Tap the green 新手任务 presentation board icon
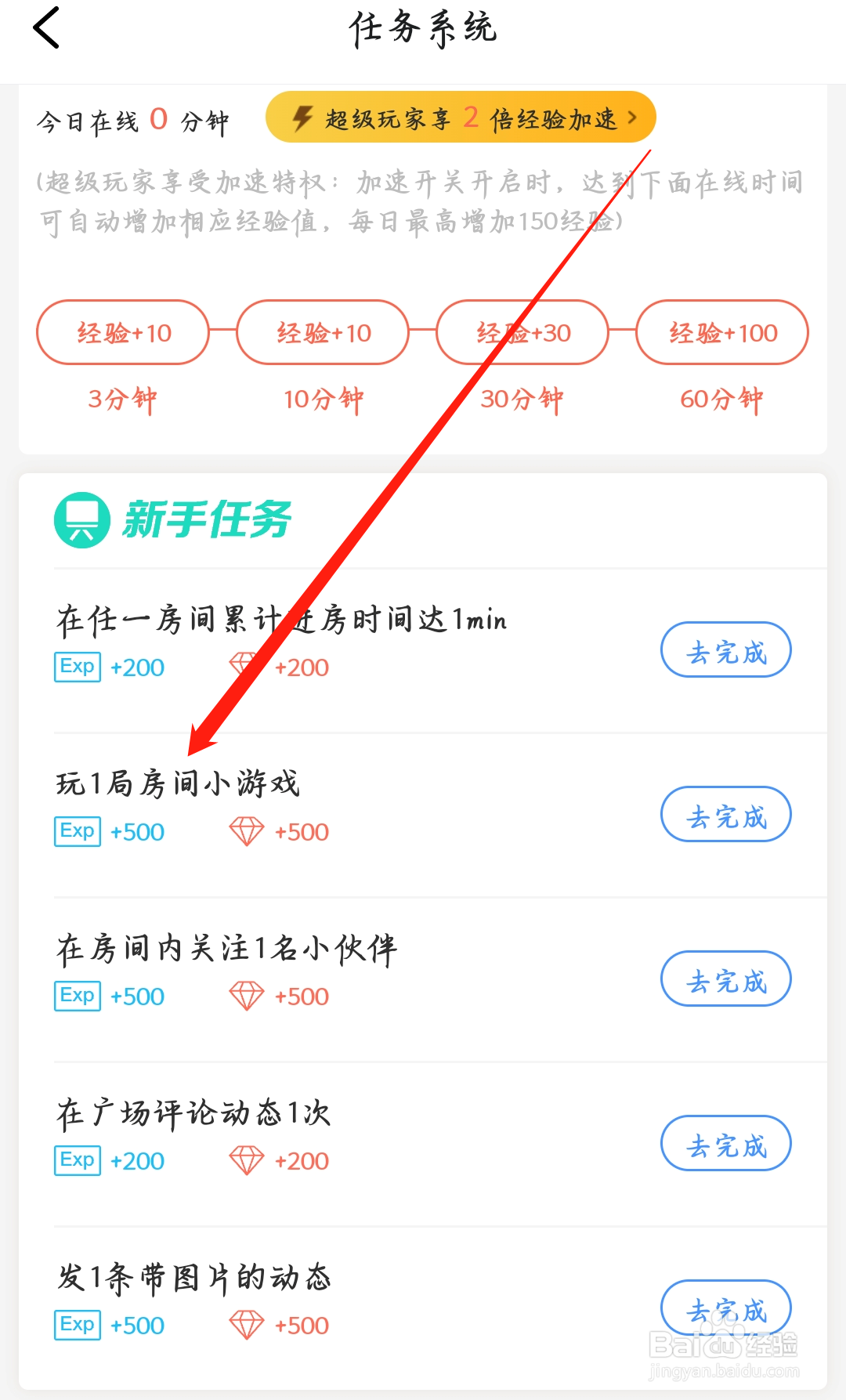The height and width of the screenshot is (1400, 846). pyautogui.click(x=82, y=519)
